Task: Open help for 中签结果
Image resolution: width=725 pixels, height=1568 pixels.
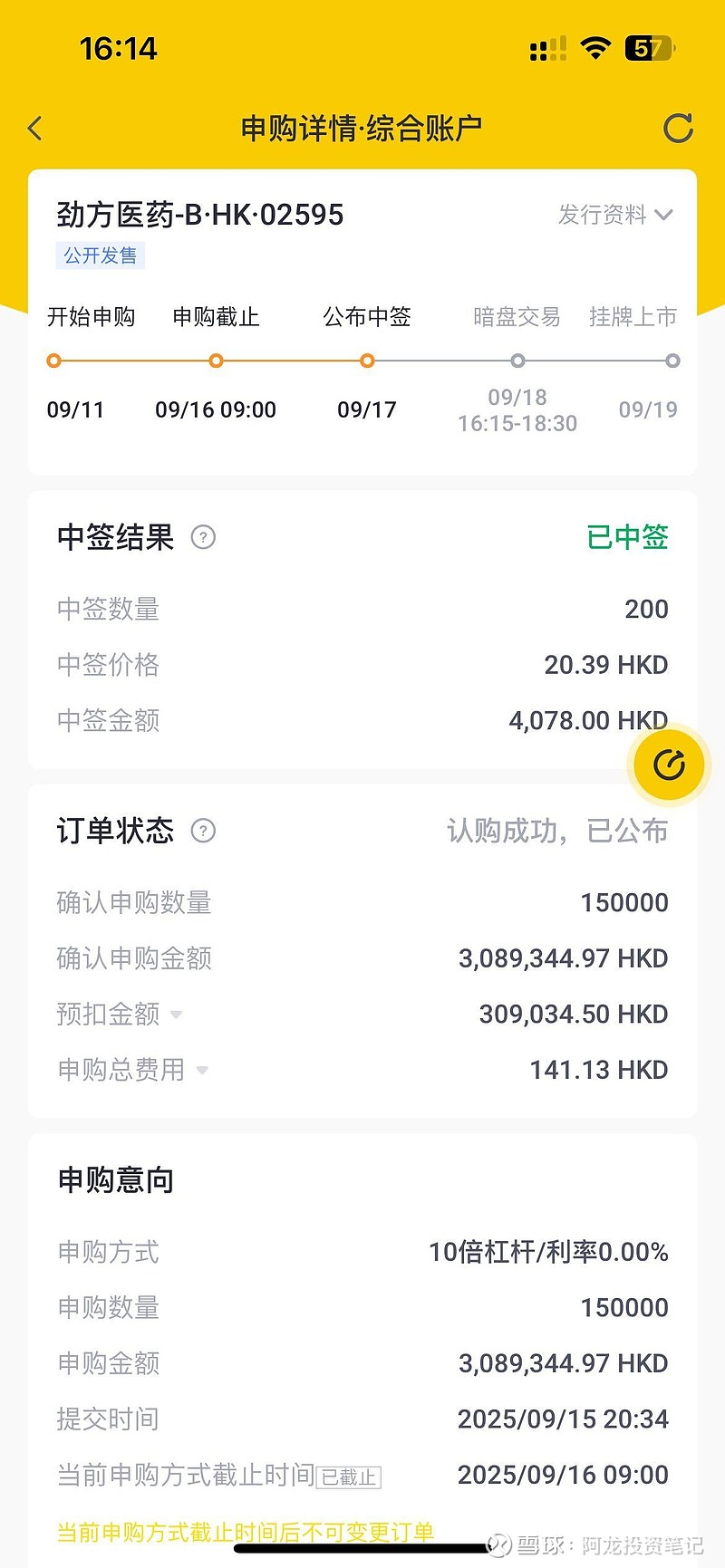Action: click(x=203, y=537)
